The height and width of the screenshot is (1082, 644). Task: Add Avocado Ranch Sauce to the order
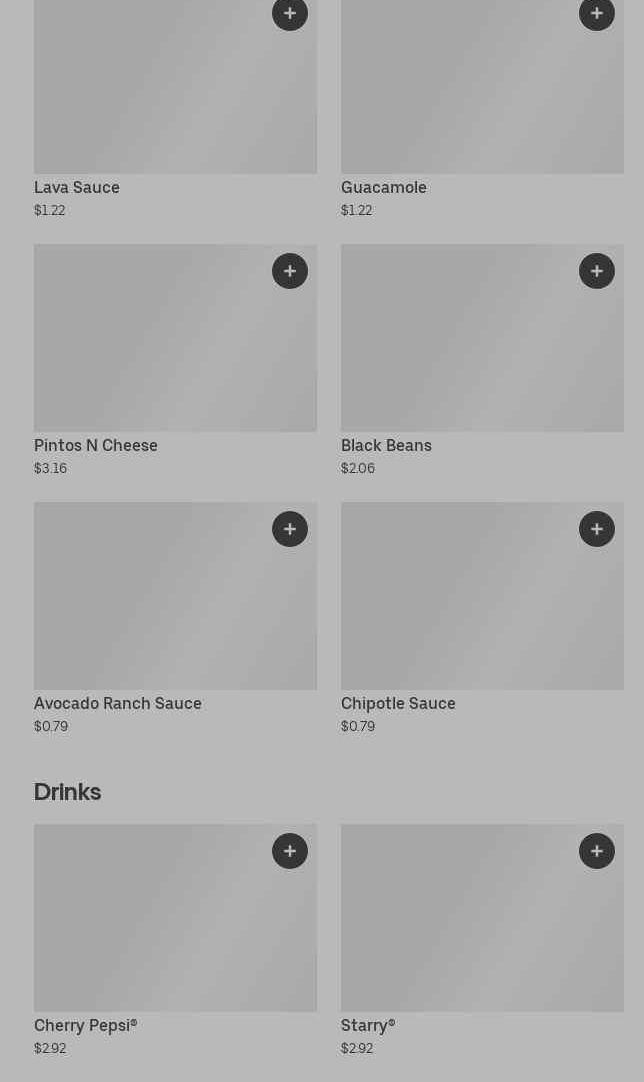click(x=290, y=529)
